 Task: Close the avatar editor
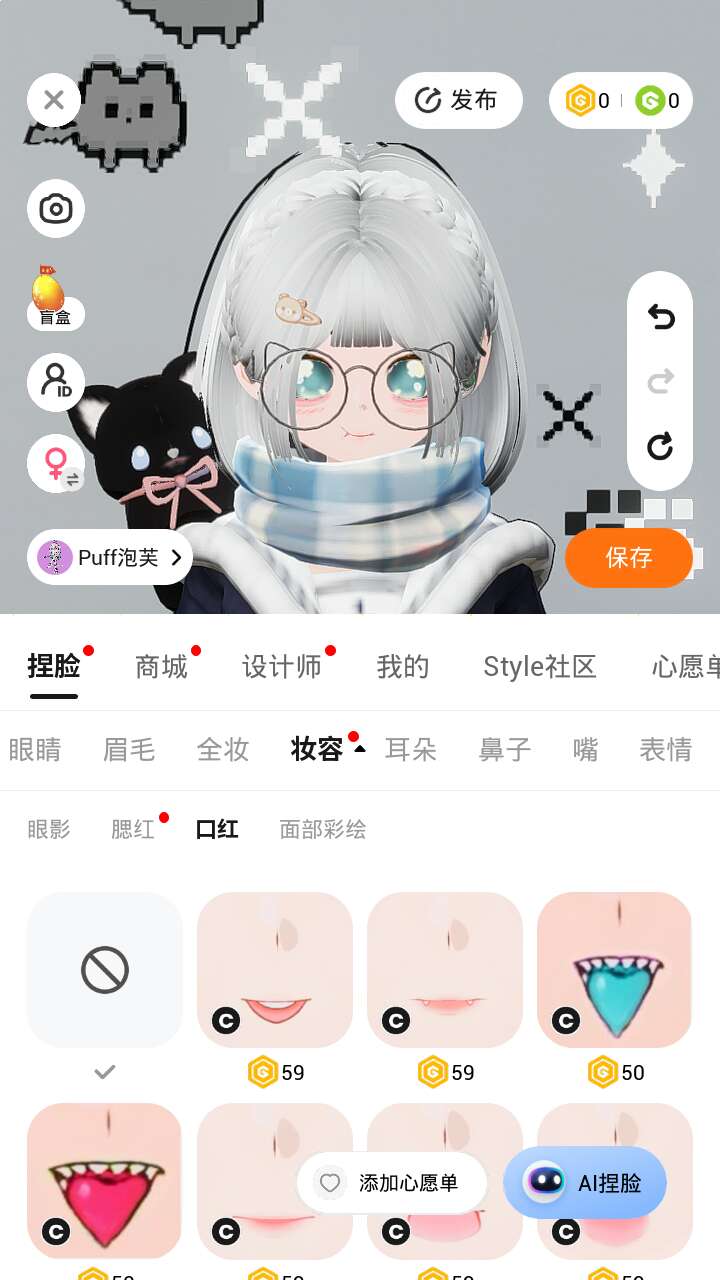[x=54, y=100]
